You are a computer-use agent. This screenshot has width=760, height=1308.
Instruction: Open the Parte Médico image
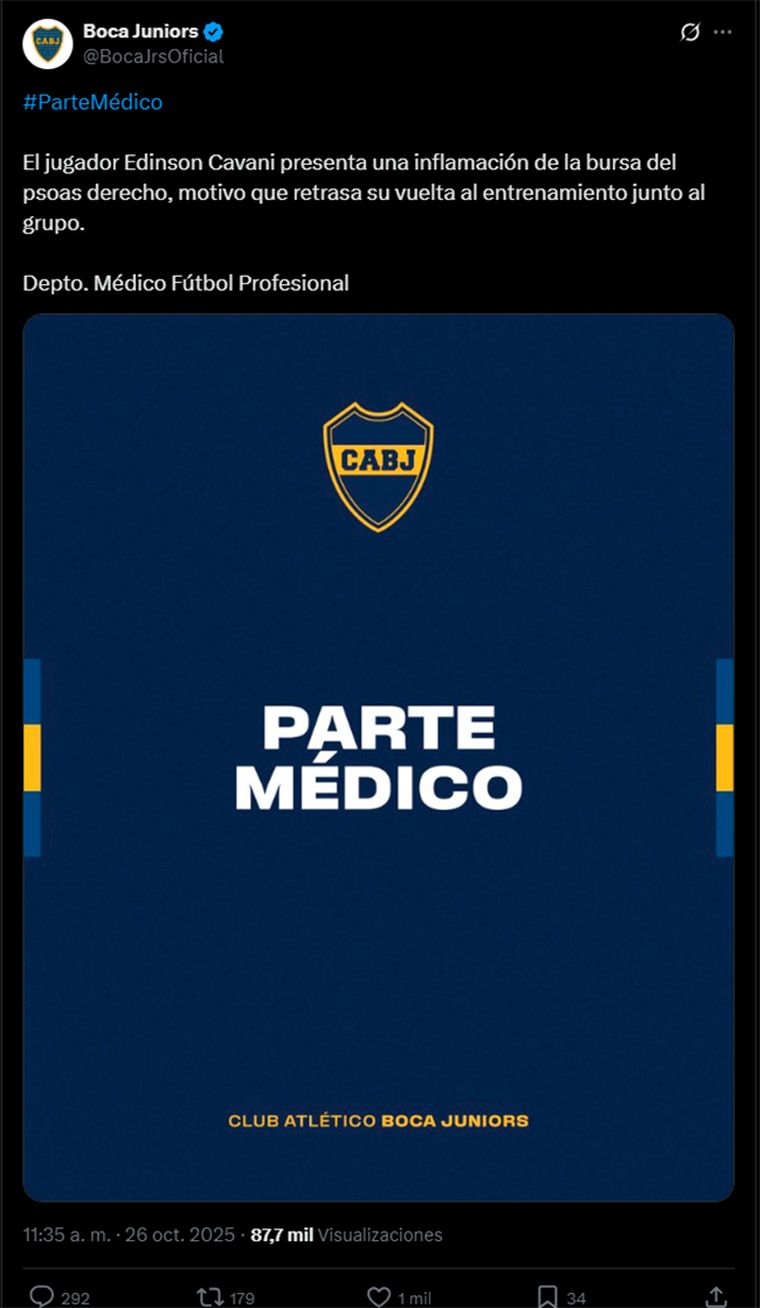[x=378, y=757]
